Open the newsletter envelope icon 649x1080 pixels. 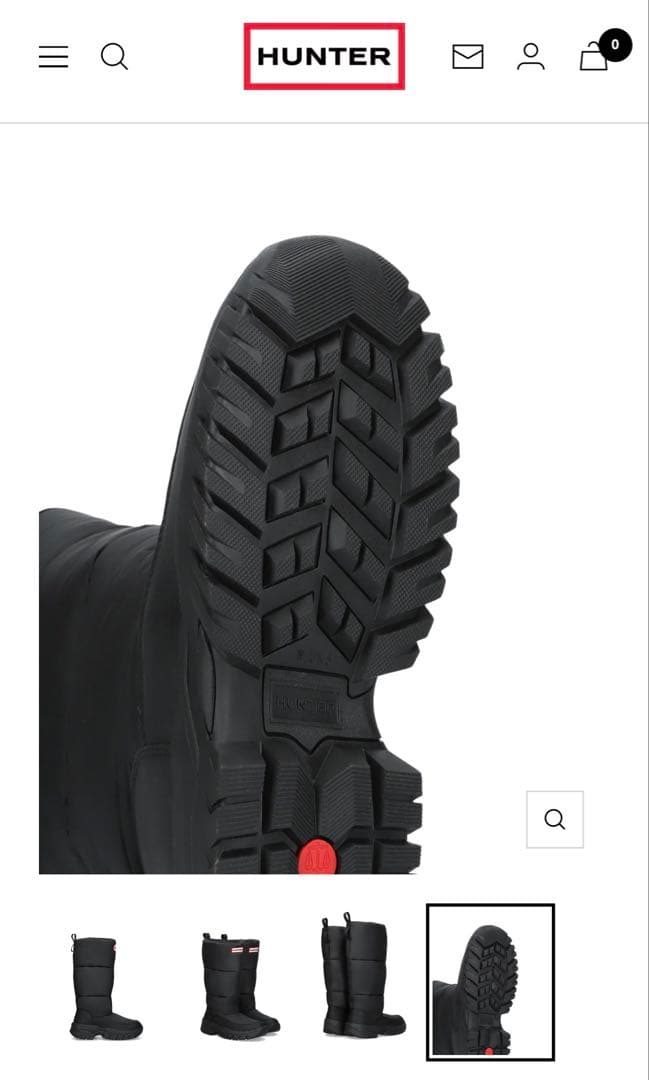point(468,57)
